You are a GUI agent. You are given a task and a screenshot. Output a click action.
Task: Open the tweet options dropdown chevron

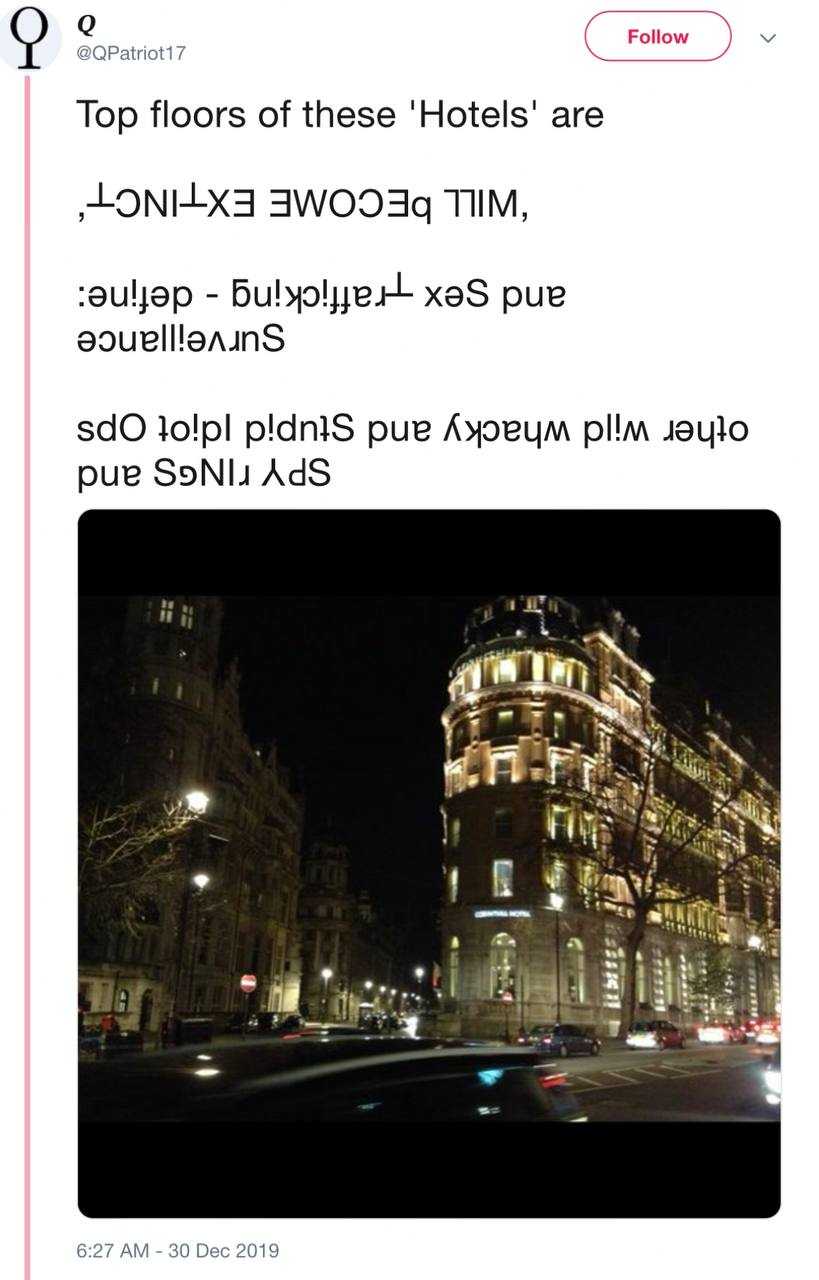coord(768,38)
